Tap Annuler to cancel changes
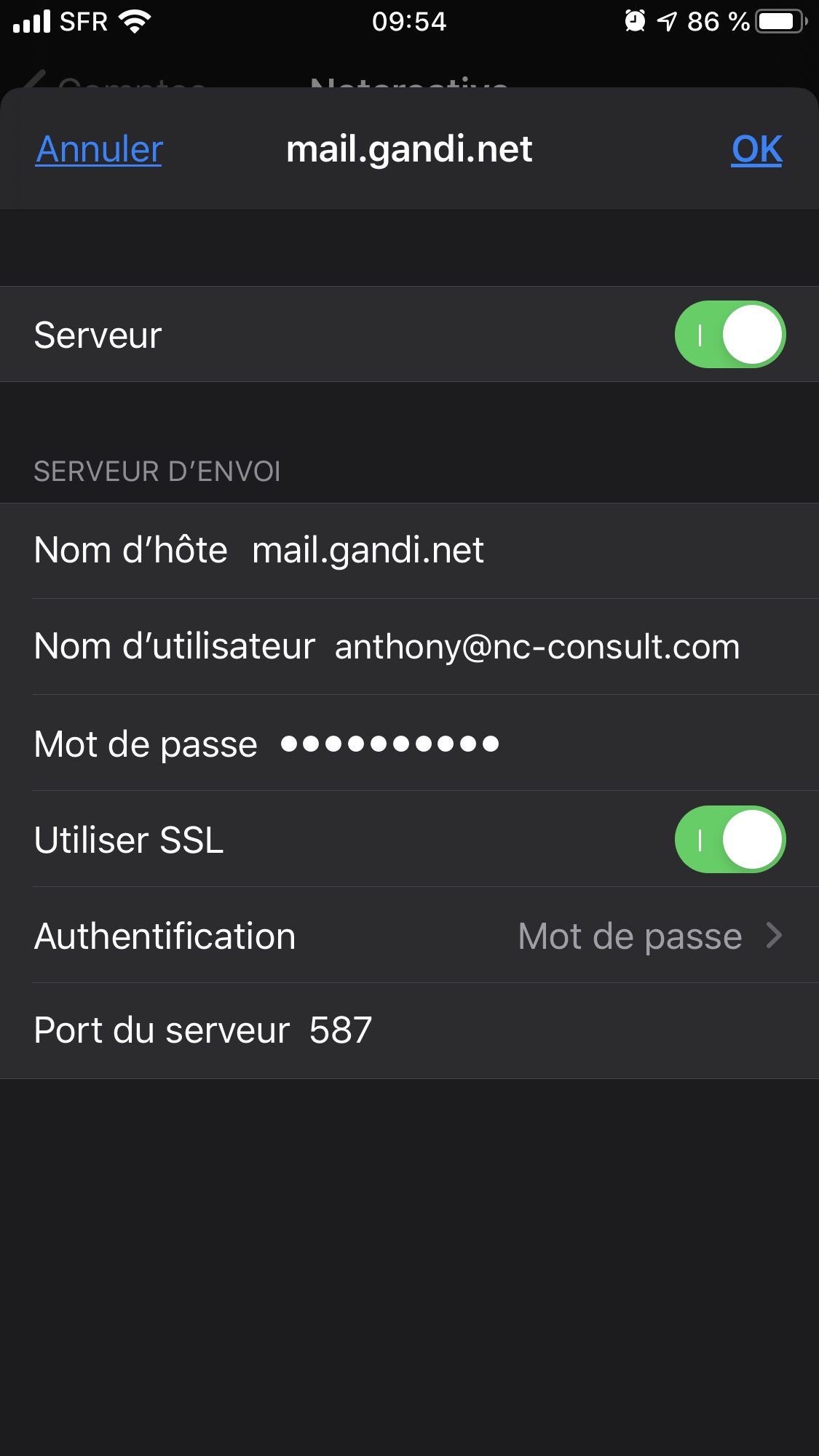 (x=99, y=149)
